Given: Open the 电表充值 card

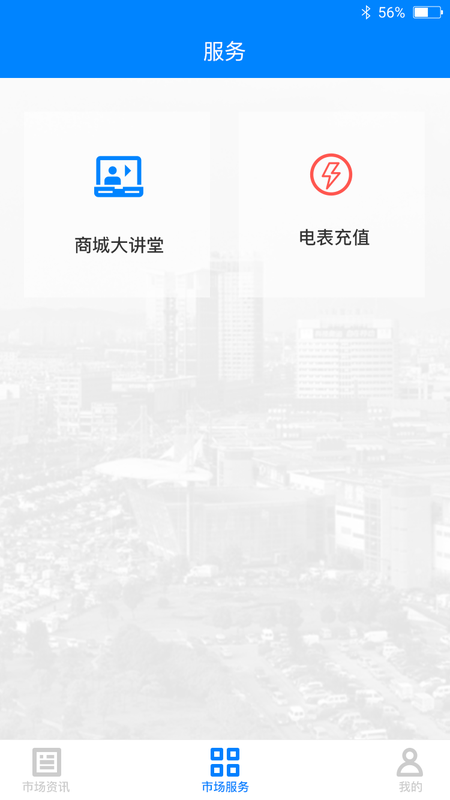Looking at the screenshot, I should point(332,205).
